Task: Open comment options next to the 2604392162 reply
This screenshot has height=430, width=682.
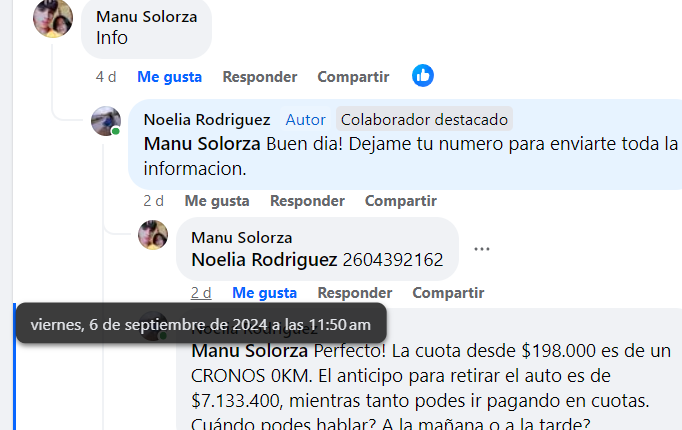Action: pos(482,249)
